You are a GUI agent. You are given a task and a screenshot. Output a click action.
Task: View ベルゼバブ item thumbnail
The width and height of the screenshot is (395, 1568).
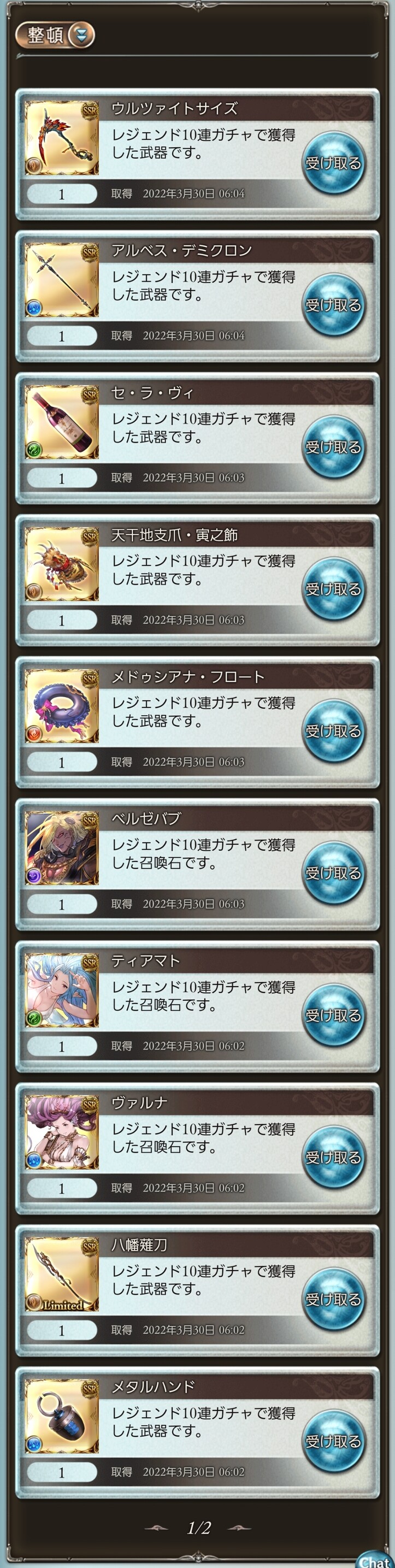pos(62,848)
